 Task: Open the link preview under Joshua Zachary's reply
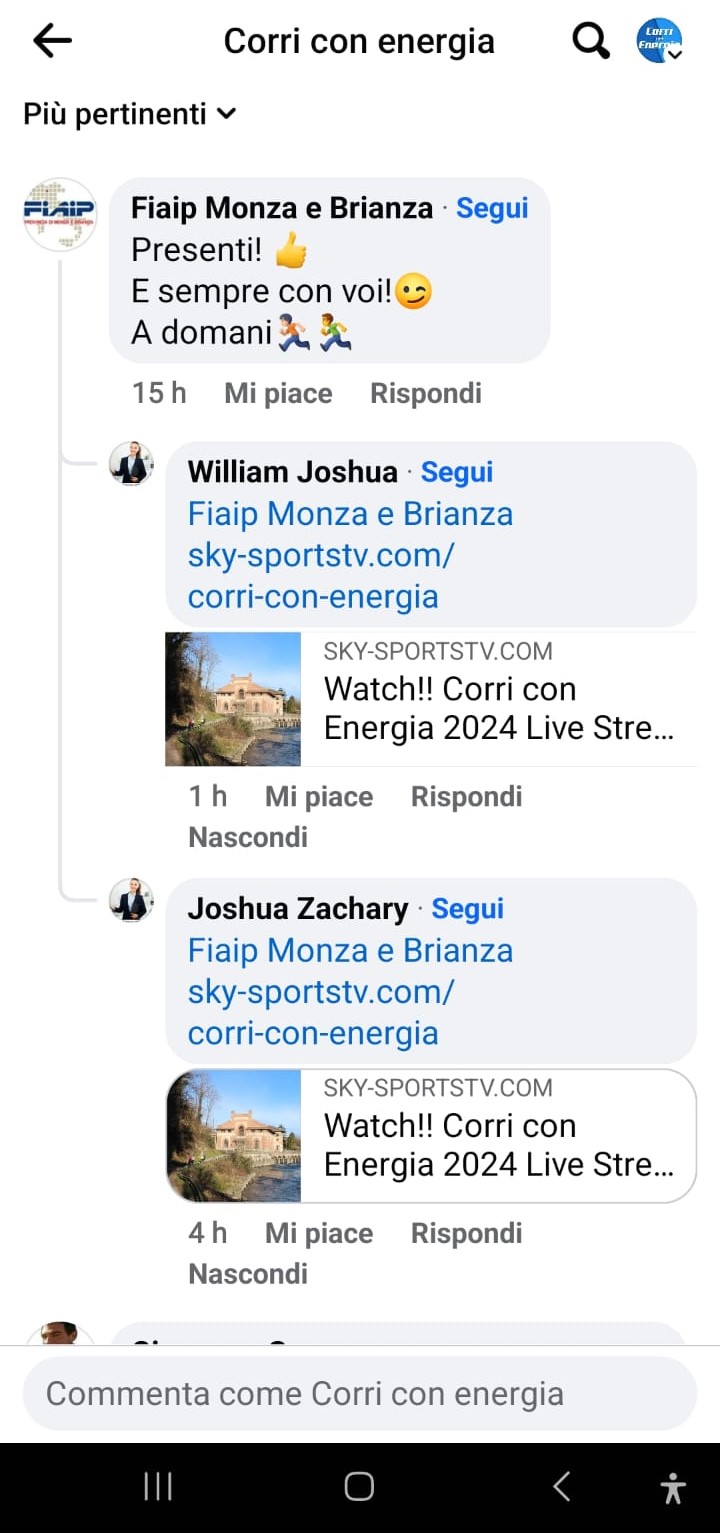431,1136
